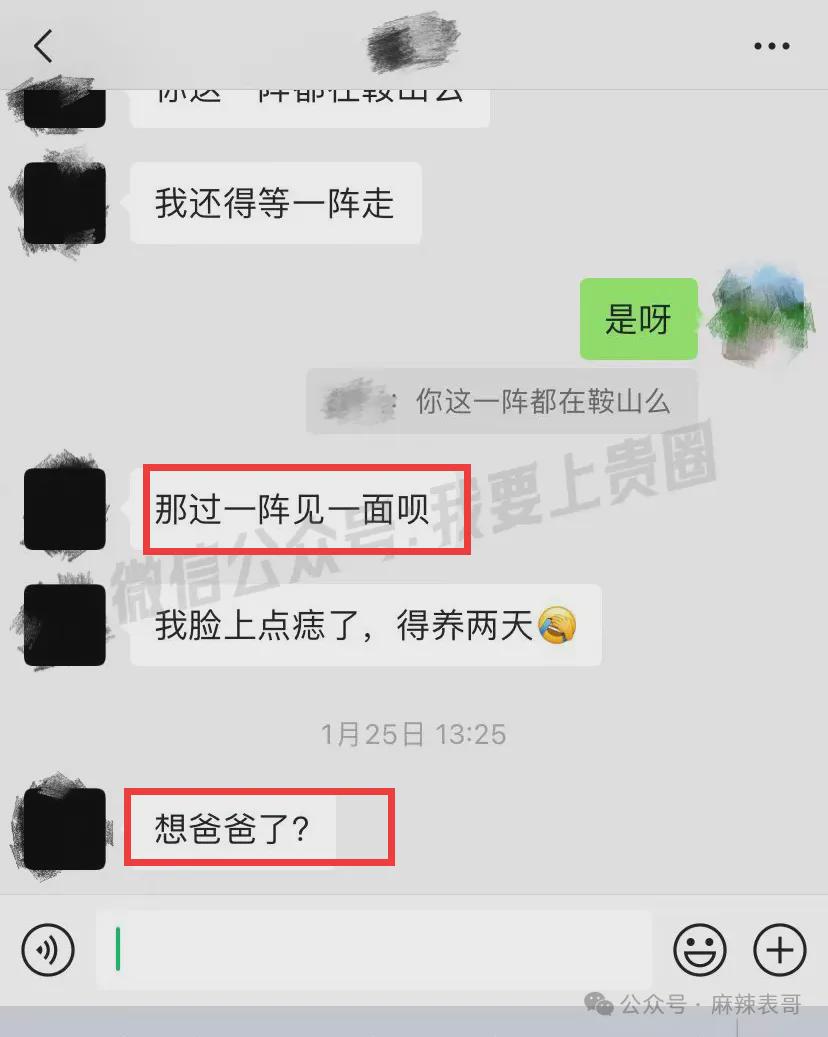Tap the quoted message under 是呀
The width and height of the screenshot is (828, 1037).
(502, 402)
